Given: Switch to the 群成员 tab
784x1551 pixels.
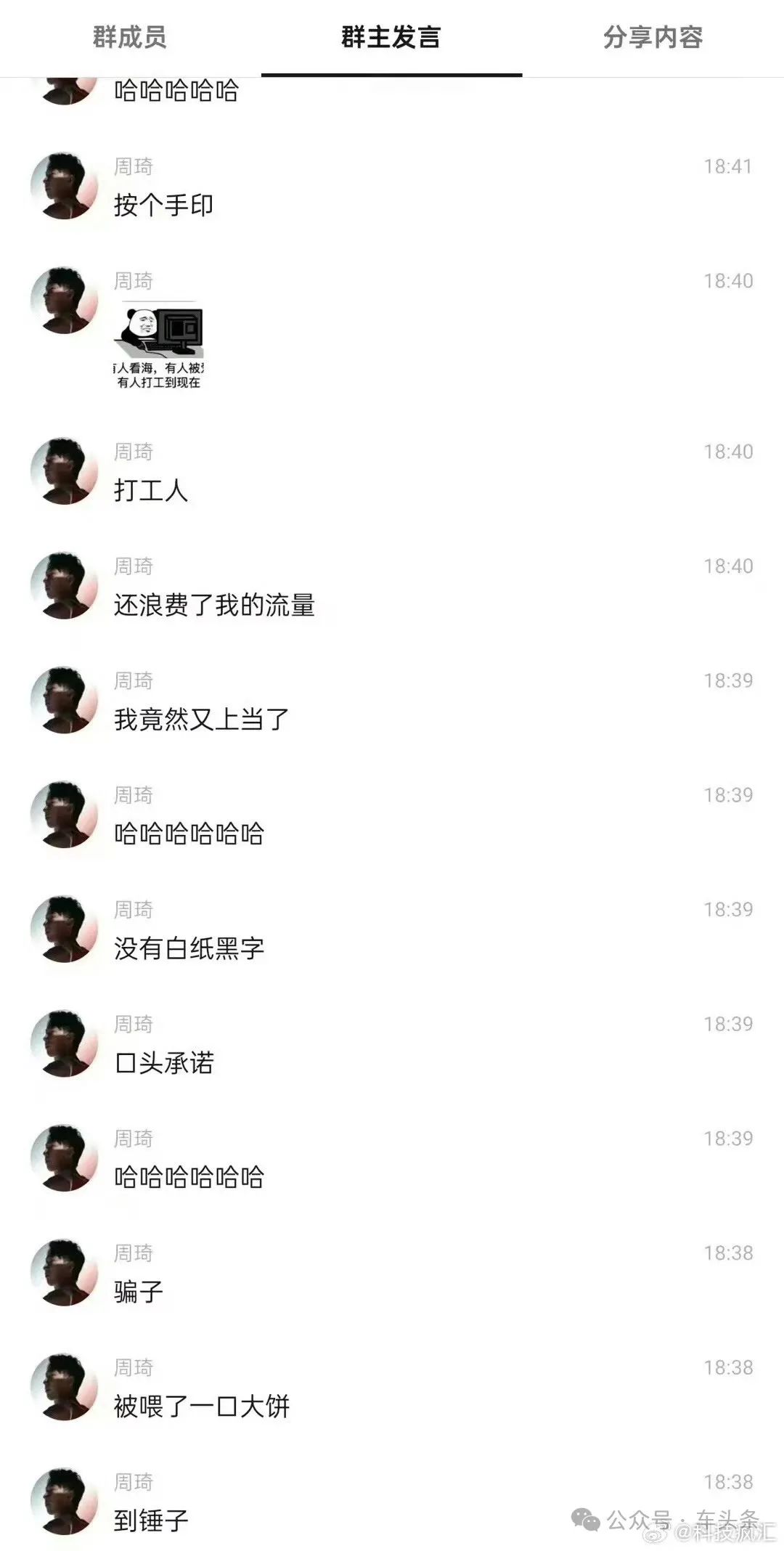Looking at the screenshot, I should [x=130, y=37].
